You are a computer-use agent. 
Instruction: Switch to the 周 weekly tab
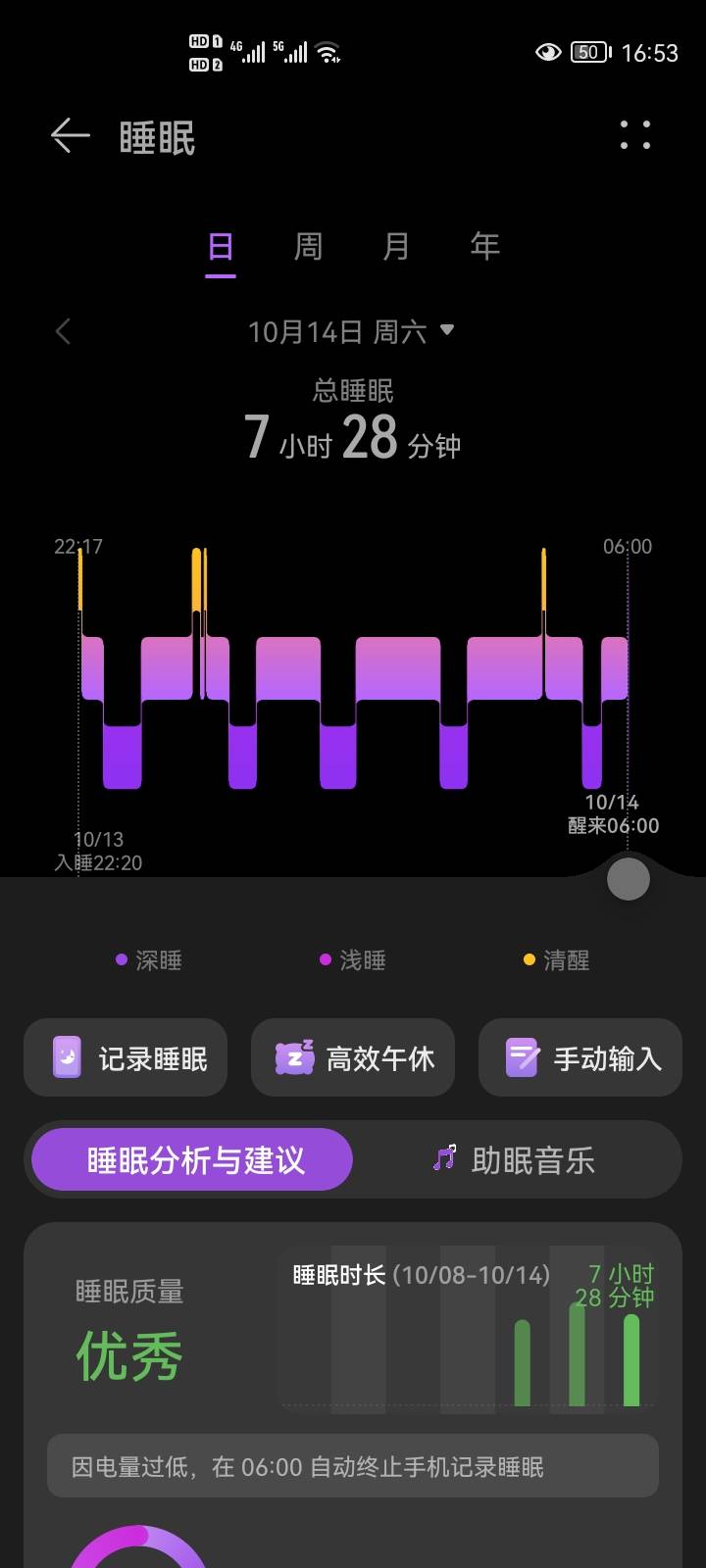[307, 247]
